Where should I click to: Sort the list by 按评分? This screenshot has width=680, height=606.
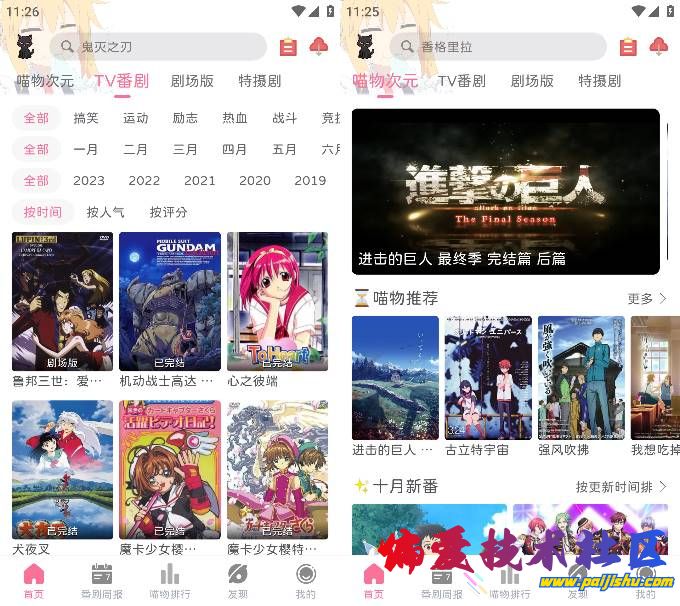[168, 212]
